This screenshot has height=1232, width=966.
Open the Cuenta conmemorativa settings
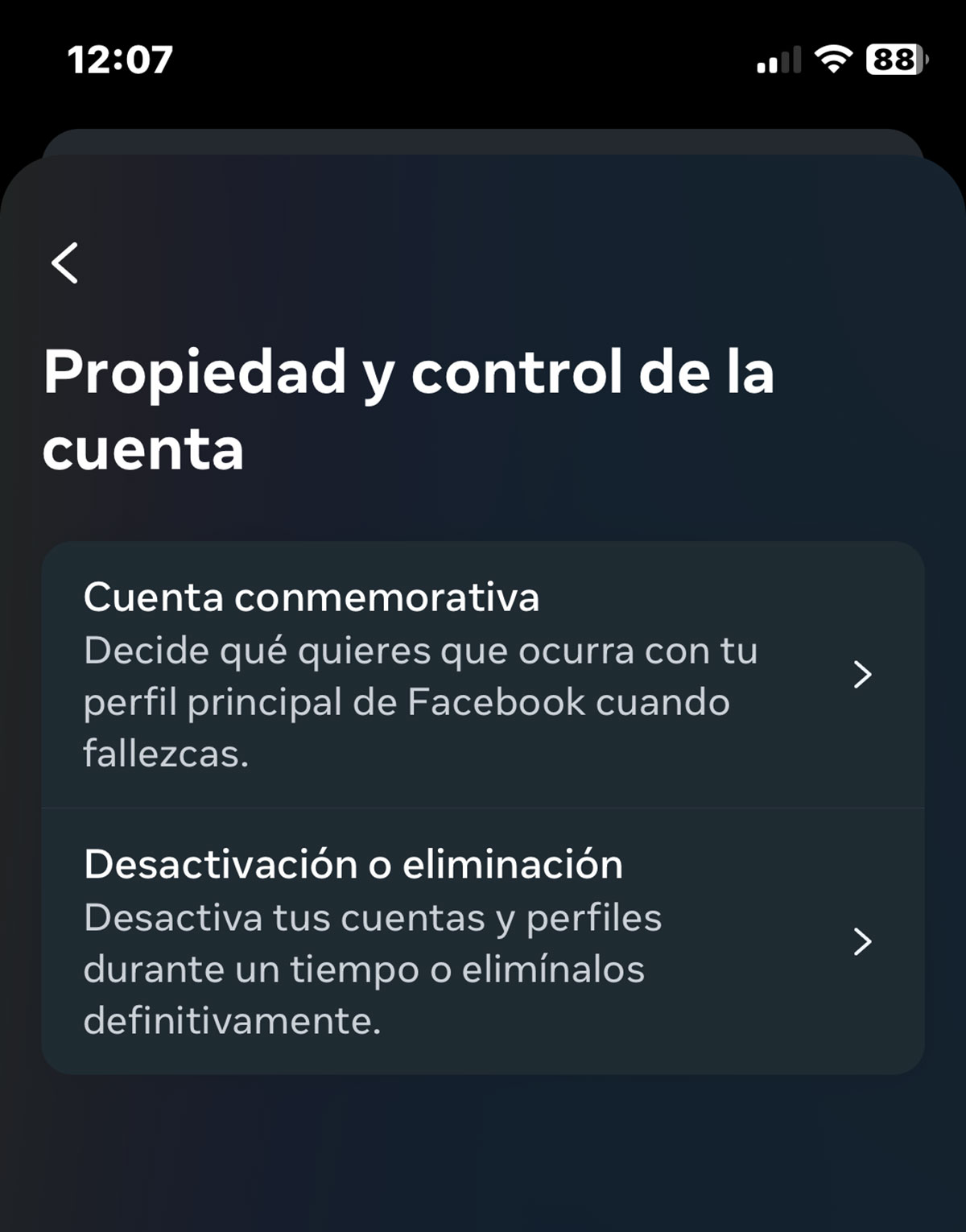coord(481,675)
